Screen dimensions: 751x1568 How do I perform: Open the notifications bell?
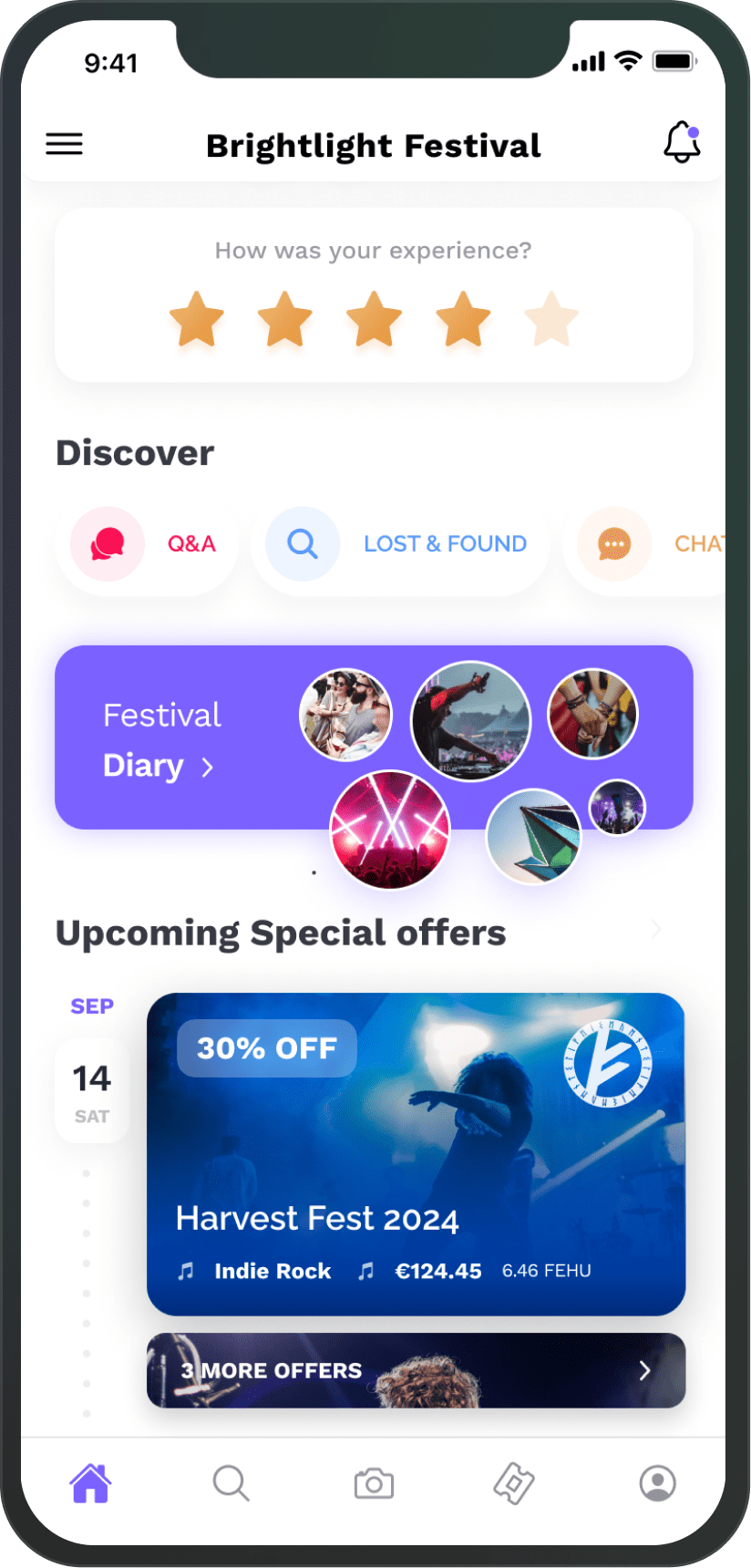point(681,143)
